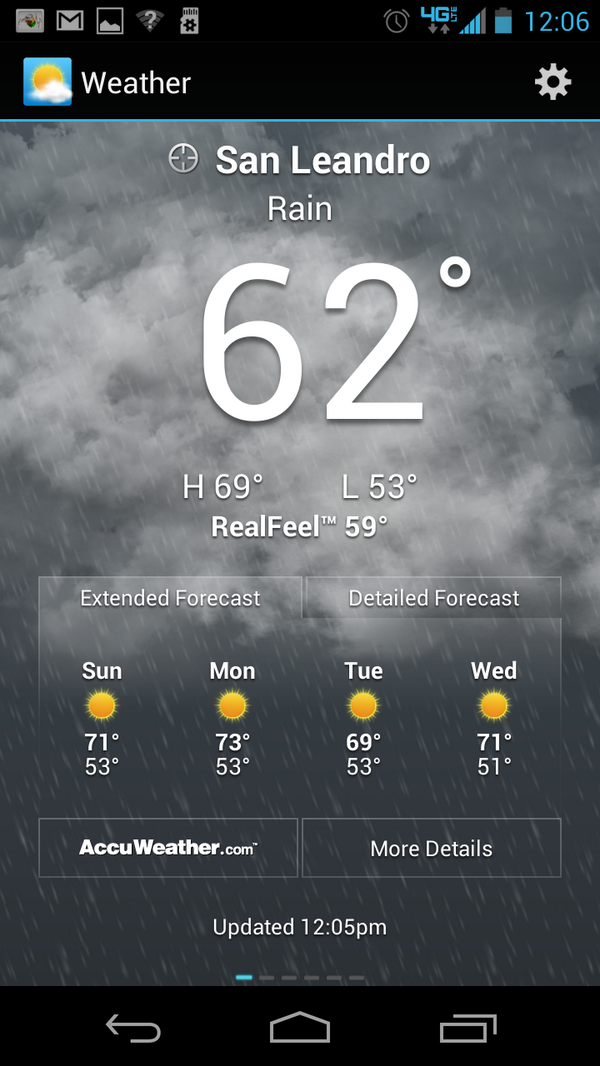Open the AccuWeather.com button
The image size is (600, 1066).
(169, 848)
